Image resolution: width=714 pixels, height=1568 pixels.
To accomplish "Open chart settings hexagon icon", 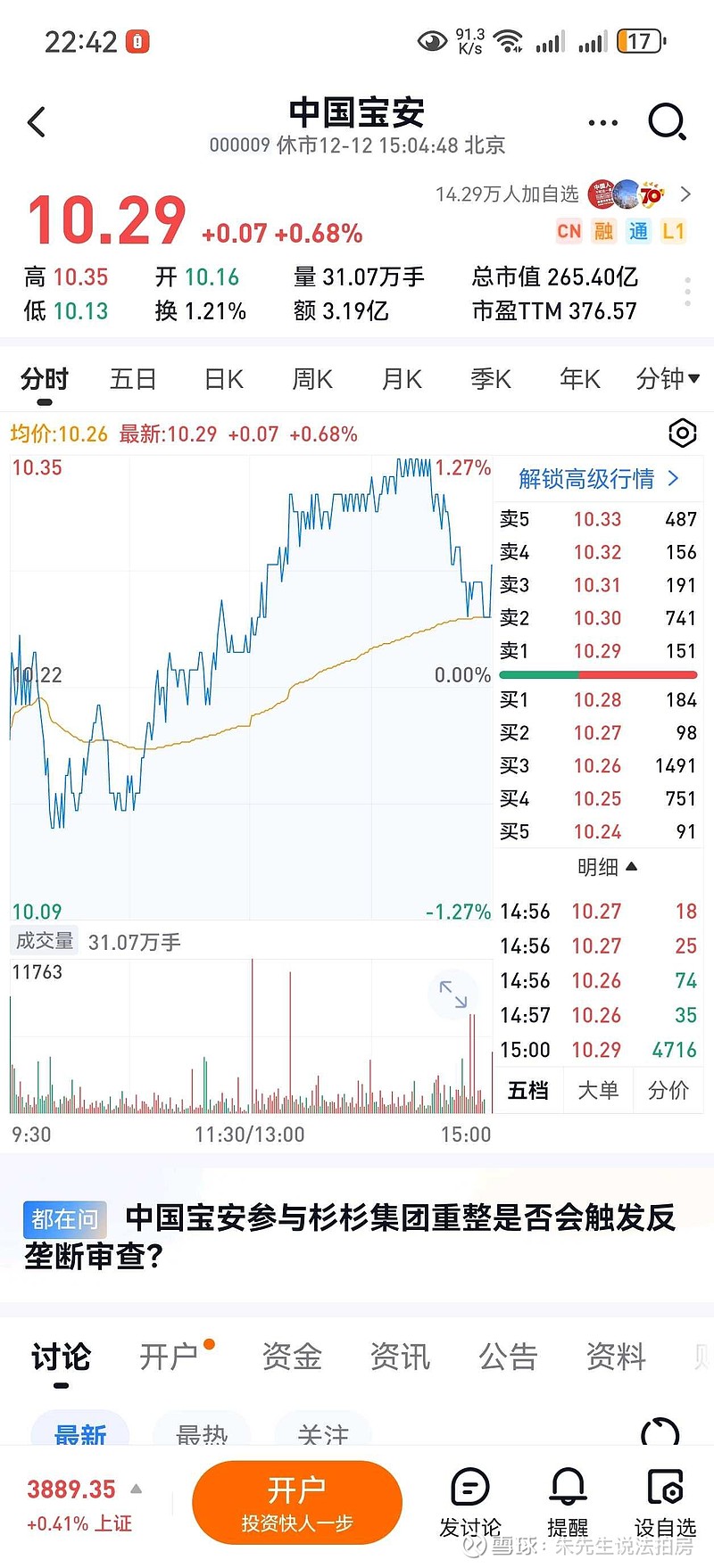I will click(x=682, y=433).
